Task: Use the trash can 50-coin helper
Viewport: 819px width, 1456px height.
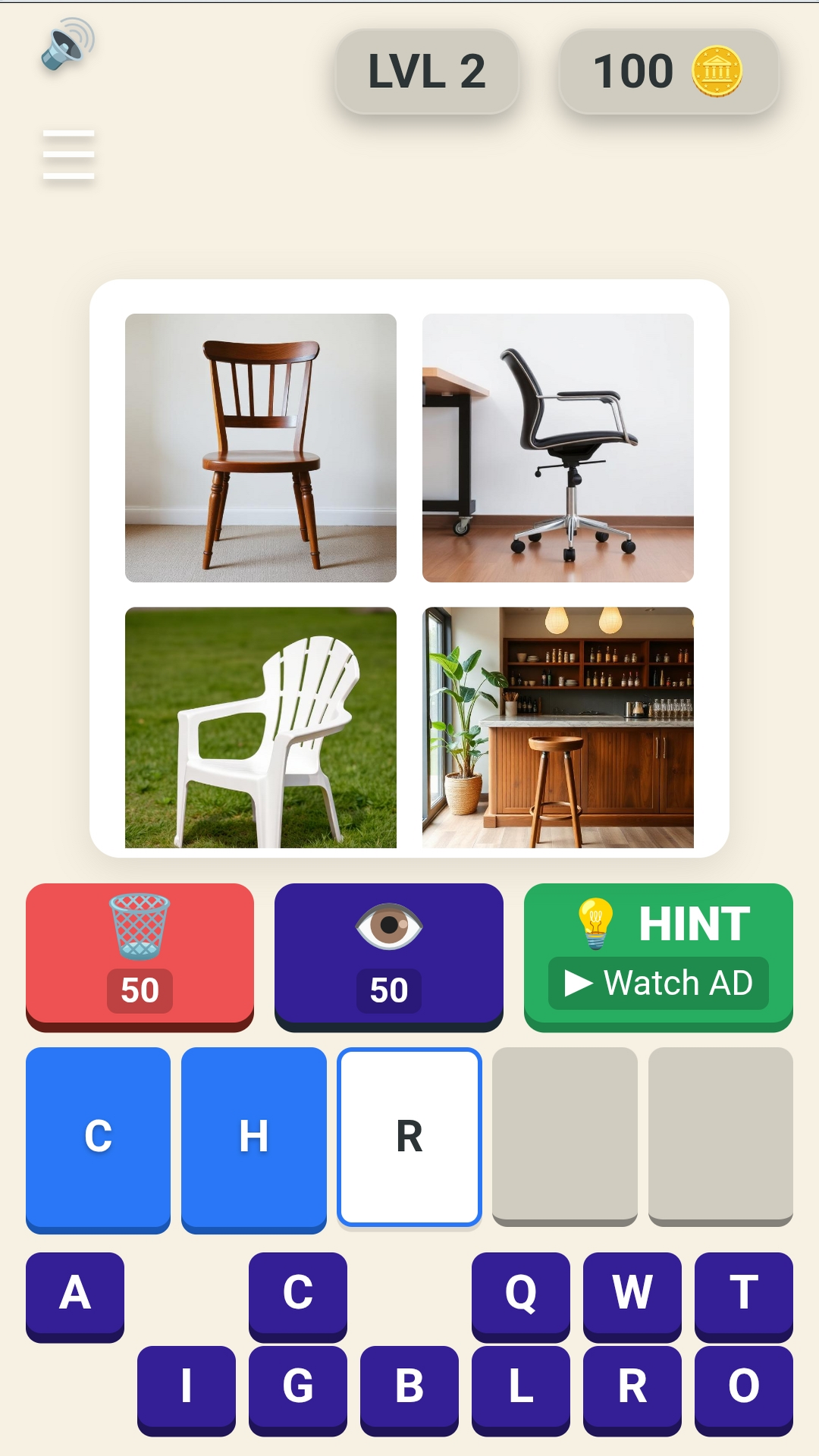Action: tap(140, 955)
